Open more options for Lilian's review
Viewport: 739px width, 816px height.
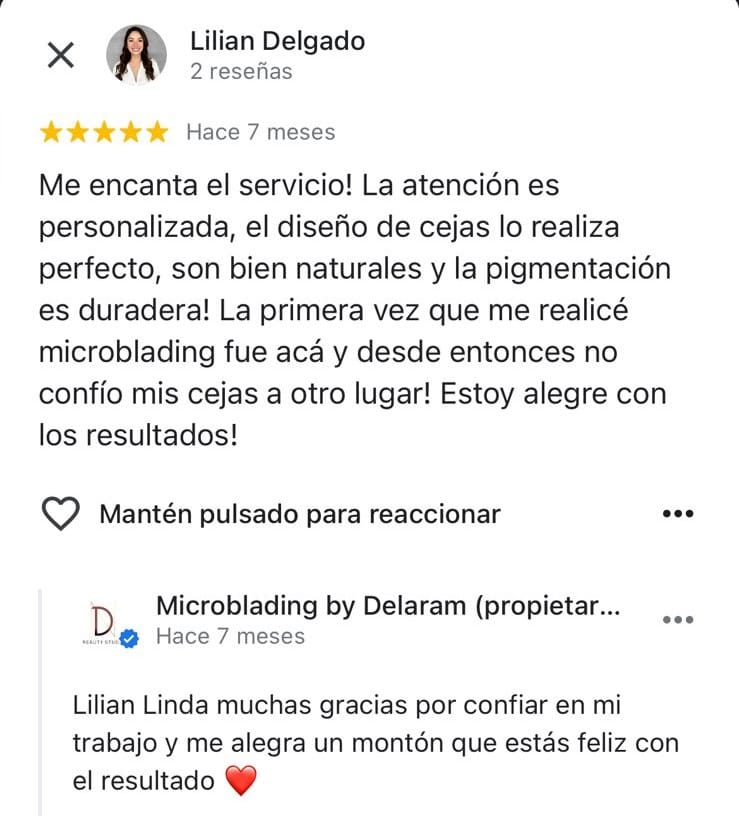678,514
